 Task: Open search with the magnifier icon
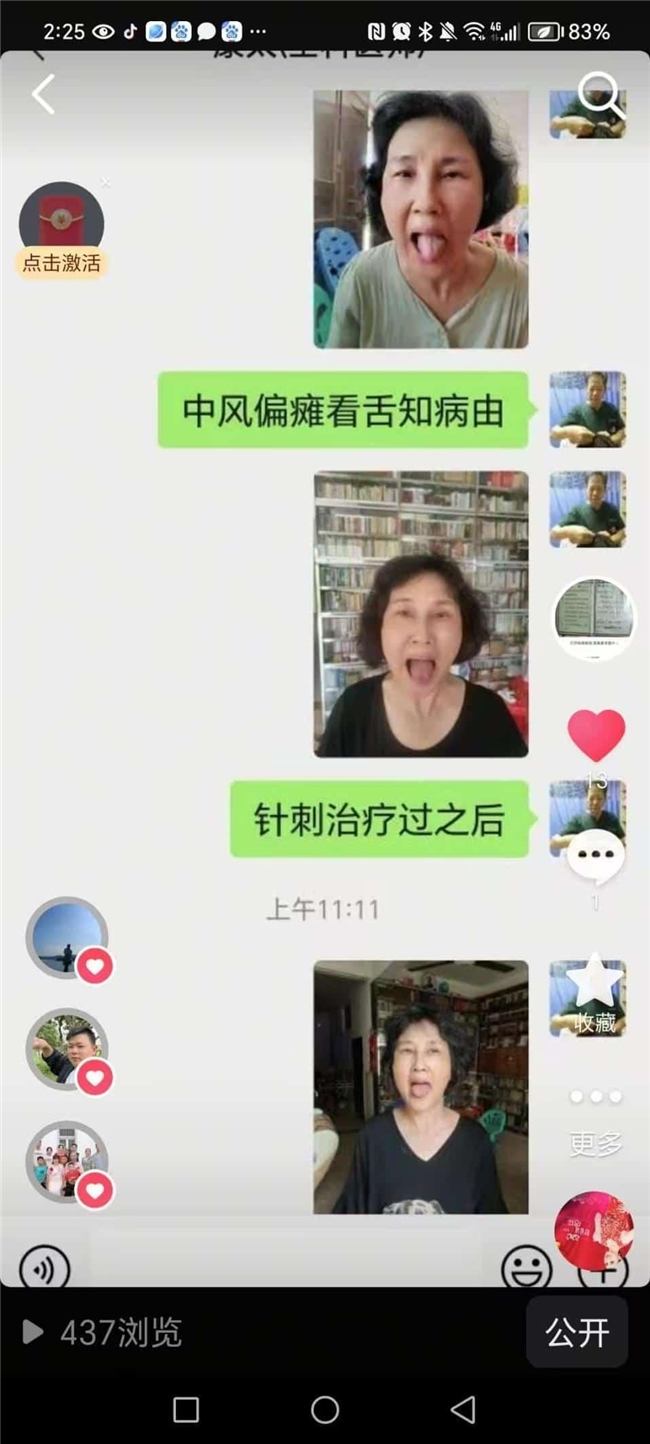(600, 95)
